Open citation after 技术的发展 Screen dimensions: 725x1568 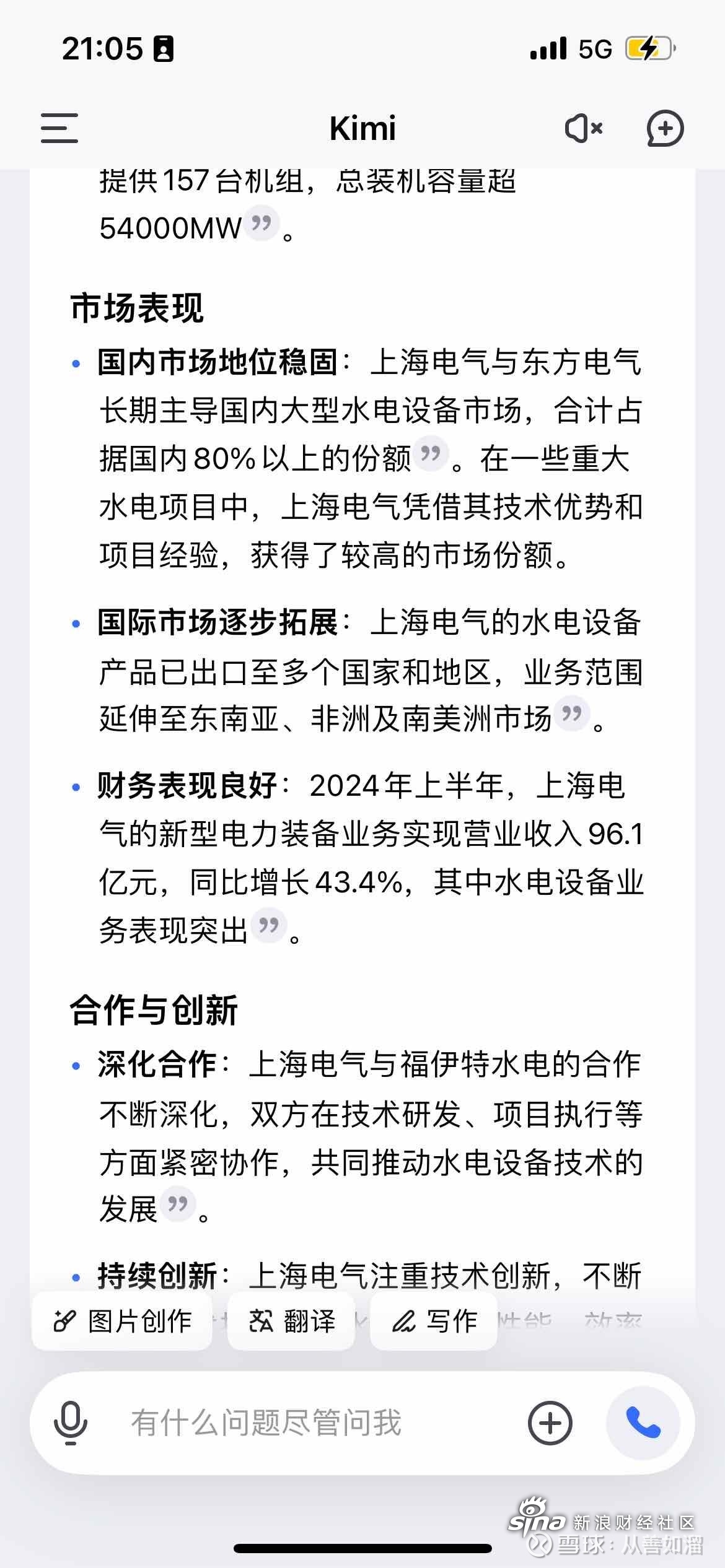coord(178,1204)
